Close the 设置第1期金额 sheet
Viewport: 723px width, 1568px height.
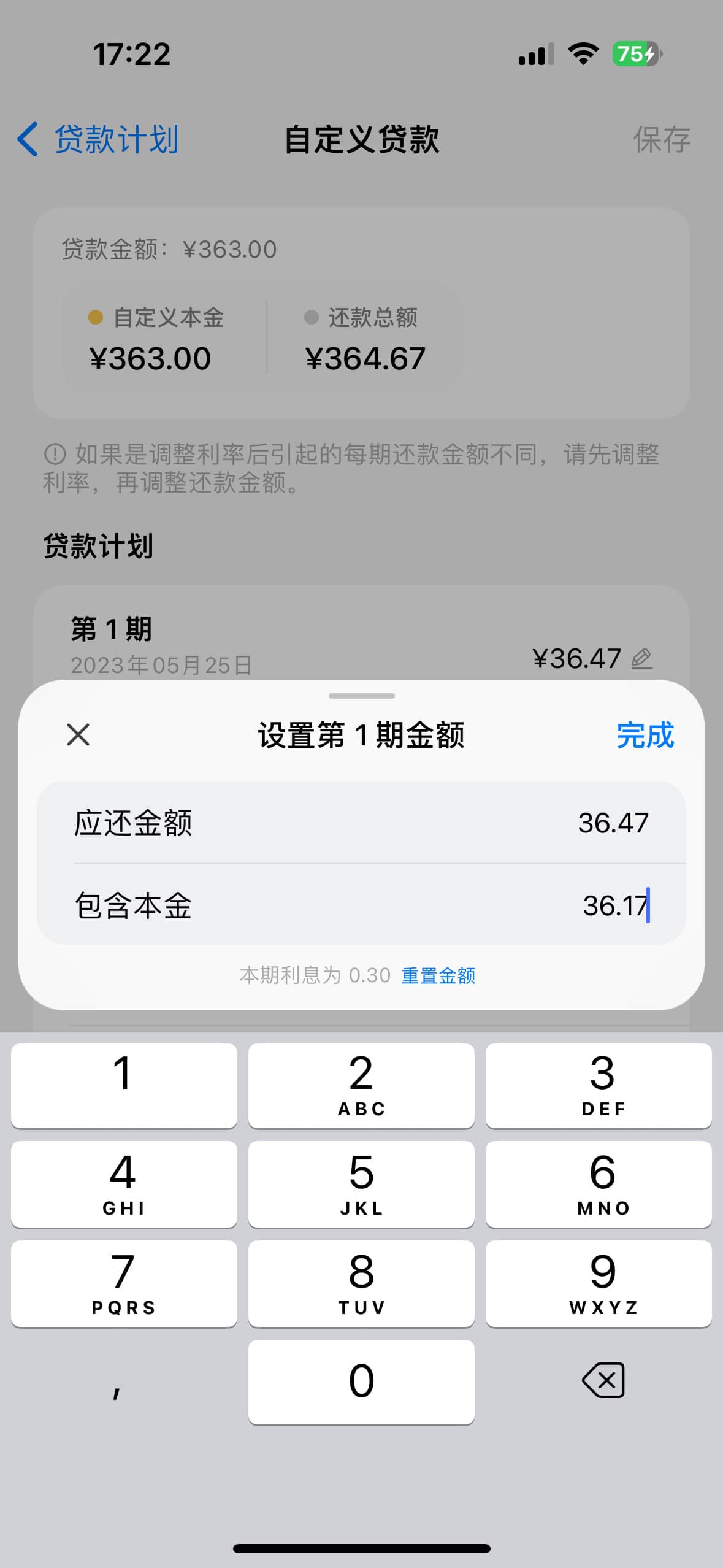(x=78, y=734)
